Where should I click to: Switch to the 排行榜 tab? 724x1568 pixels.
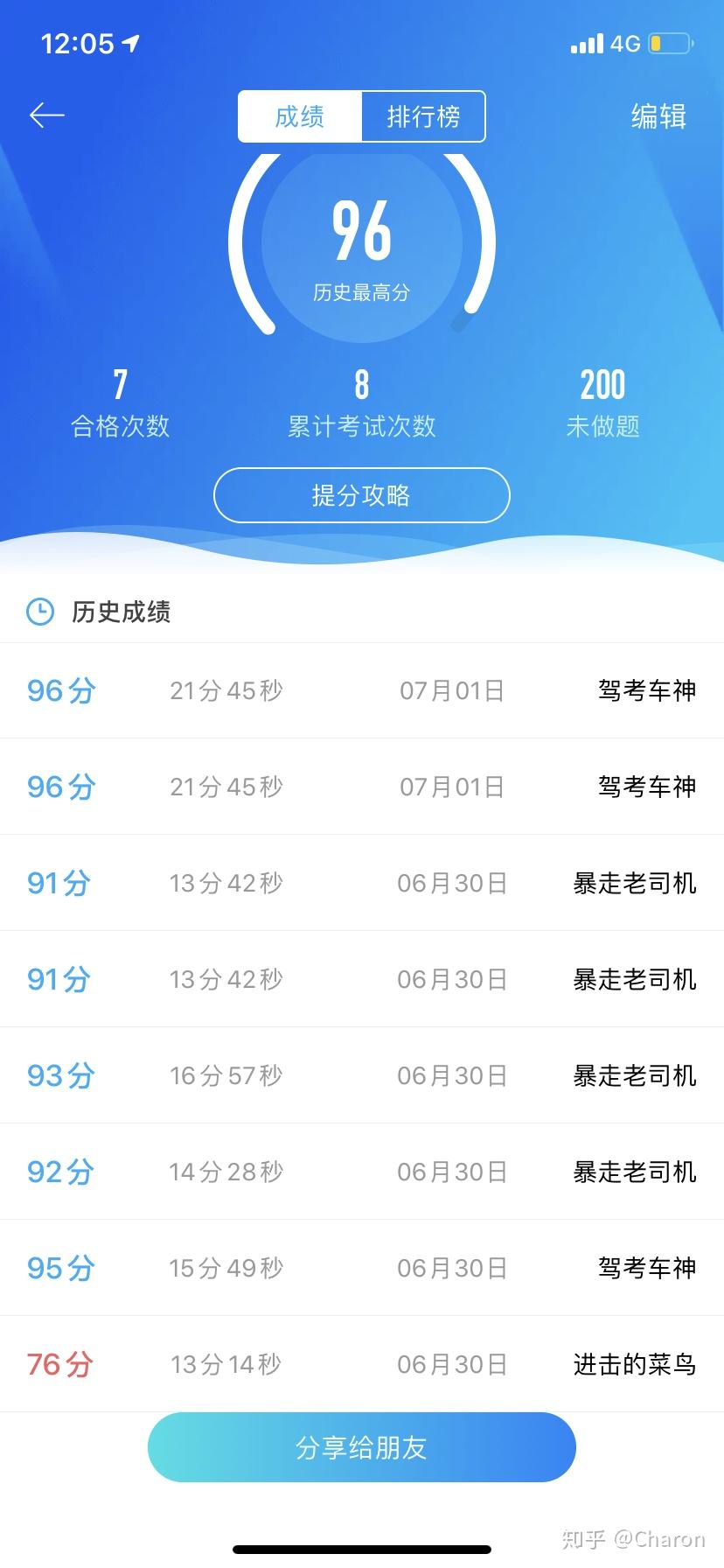424,115
